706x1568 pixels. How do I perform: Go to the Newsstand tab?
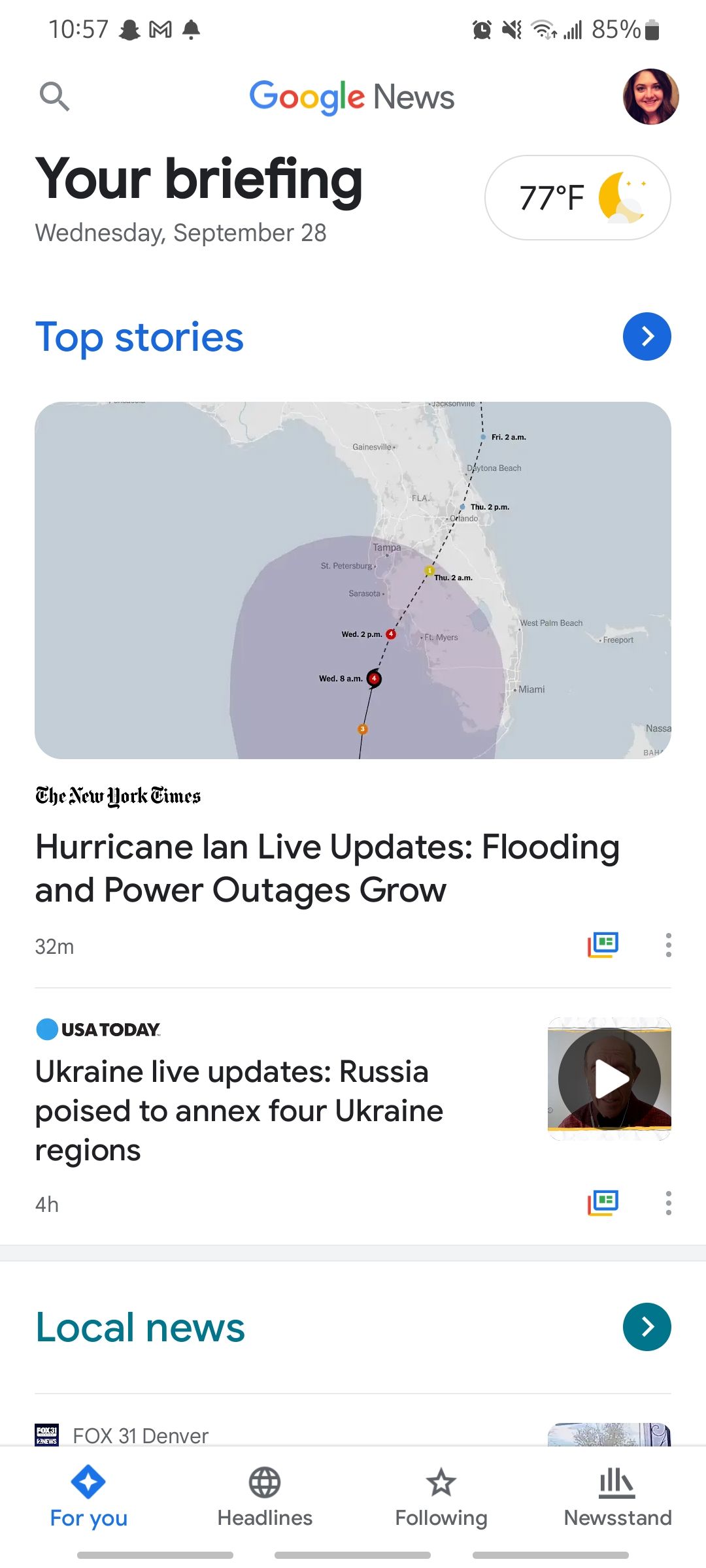coord(618,1496)
